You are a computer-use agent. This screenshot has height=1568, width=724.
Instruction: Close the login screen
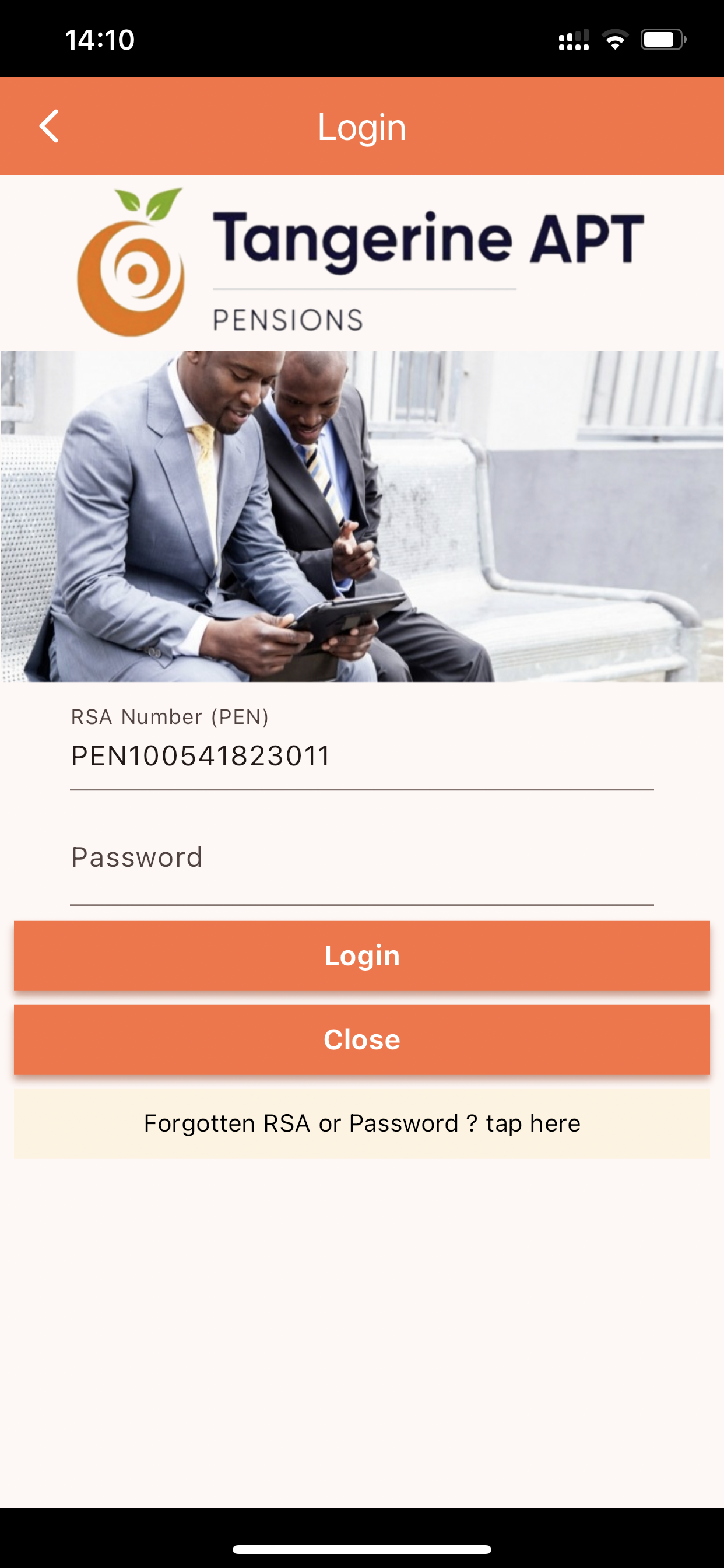pos(361,1039)
